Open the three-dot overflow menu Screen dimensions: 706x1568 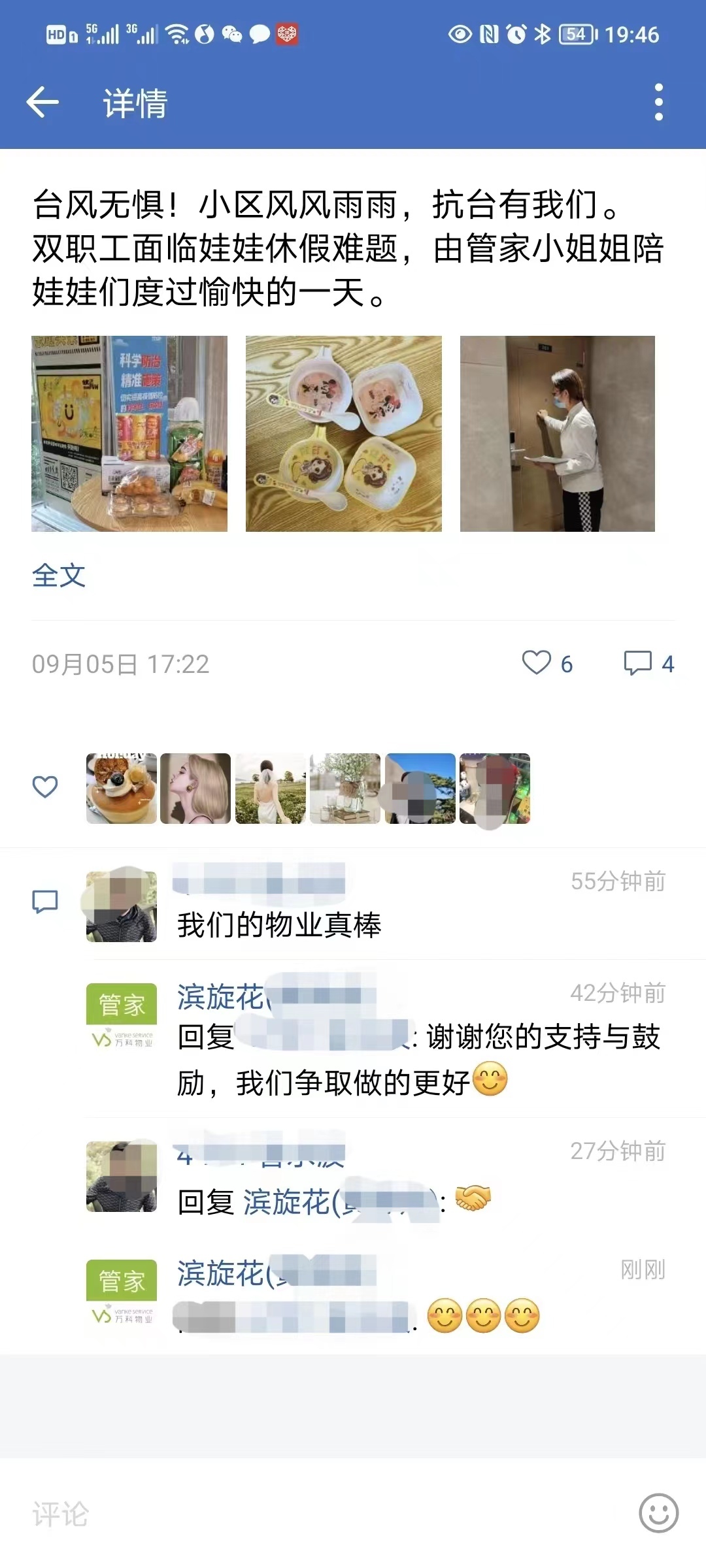tap(658, 103)
